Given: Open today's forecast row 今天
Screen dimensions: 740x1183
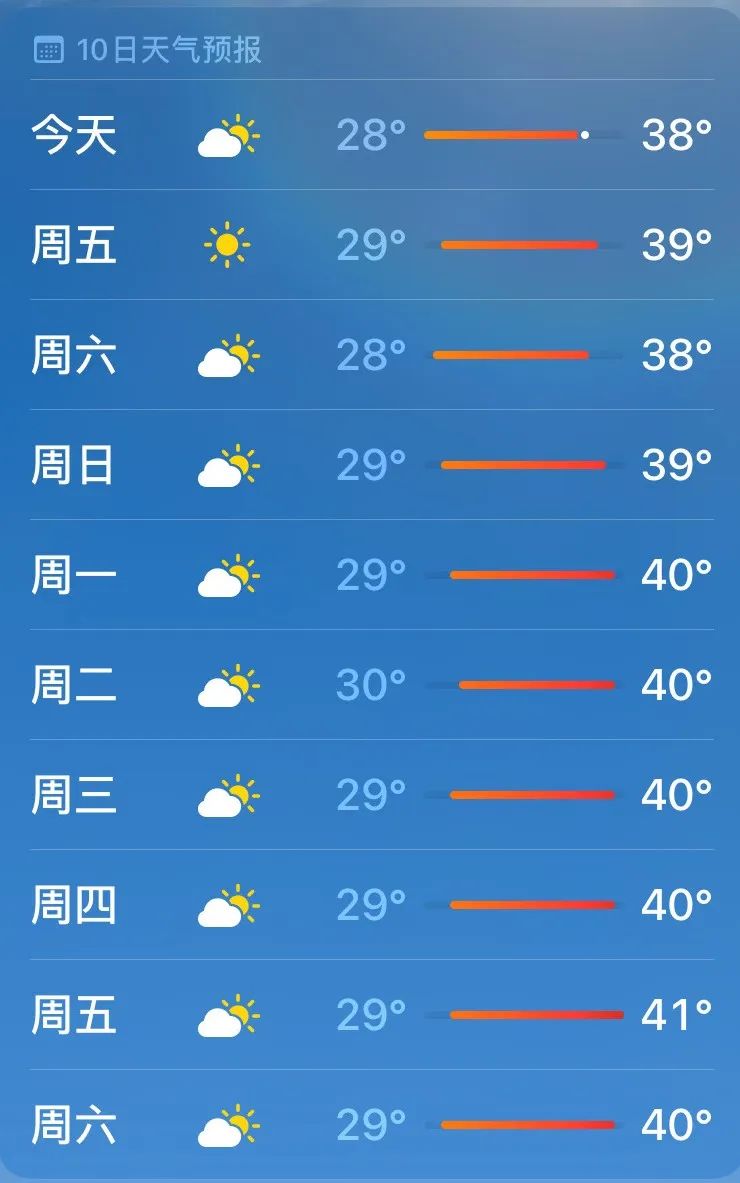Looking at the screenshot, I should click(x=370, y=135).
